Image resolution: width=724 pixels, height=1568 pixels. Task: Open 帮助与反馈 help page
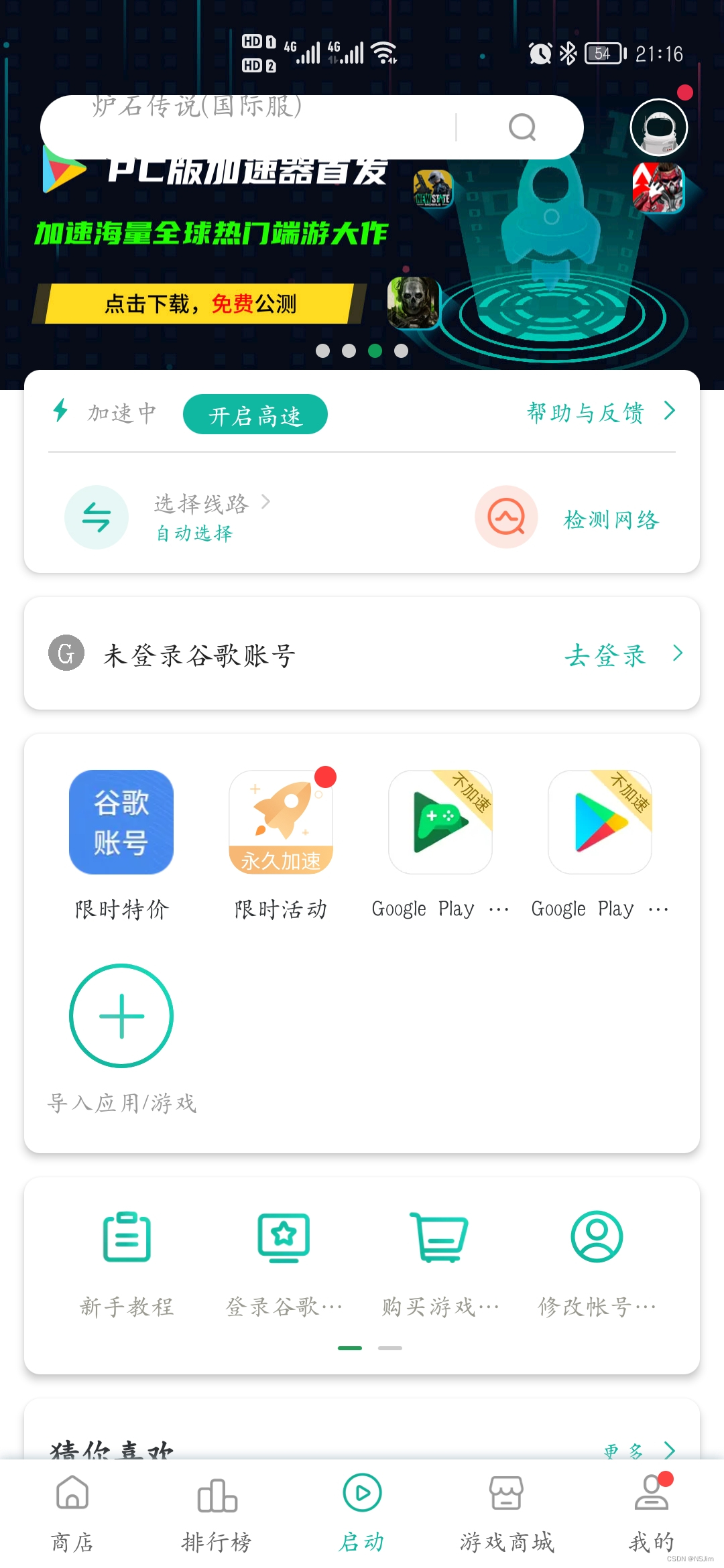[x=600, y=412]
